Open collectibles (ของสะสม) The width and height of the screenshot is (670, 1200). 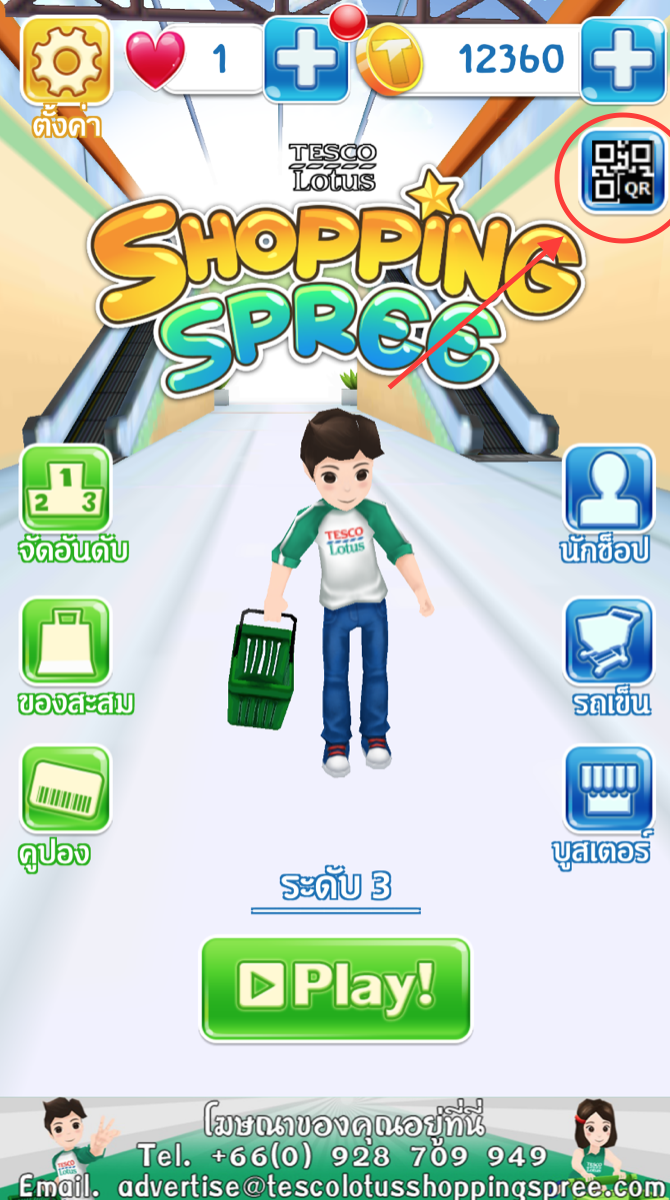(65, 642)
